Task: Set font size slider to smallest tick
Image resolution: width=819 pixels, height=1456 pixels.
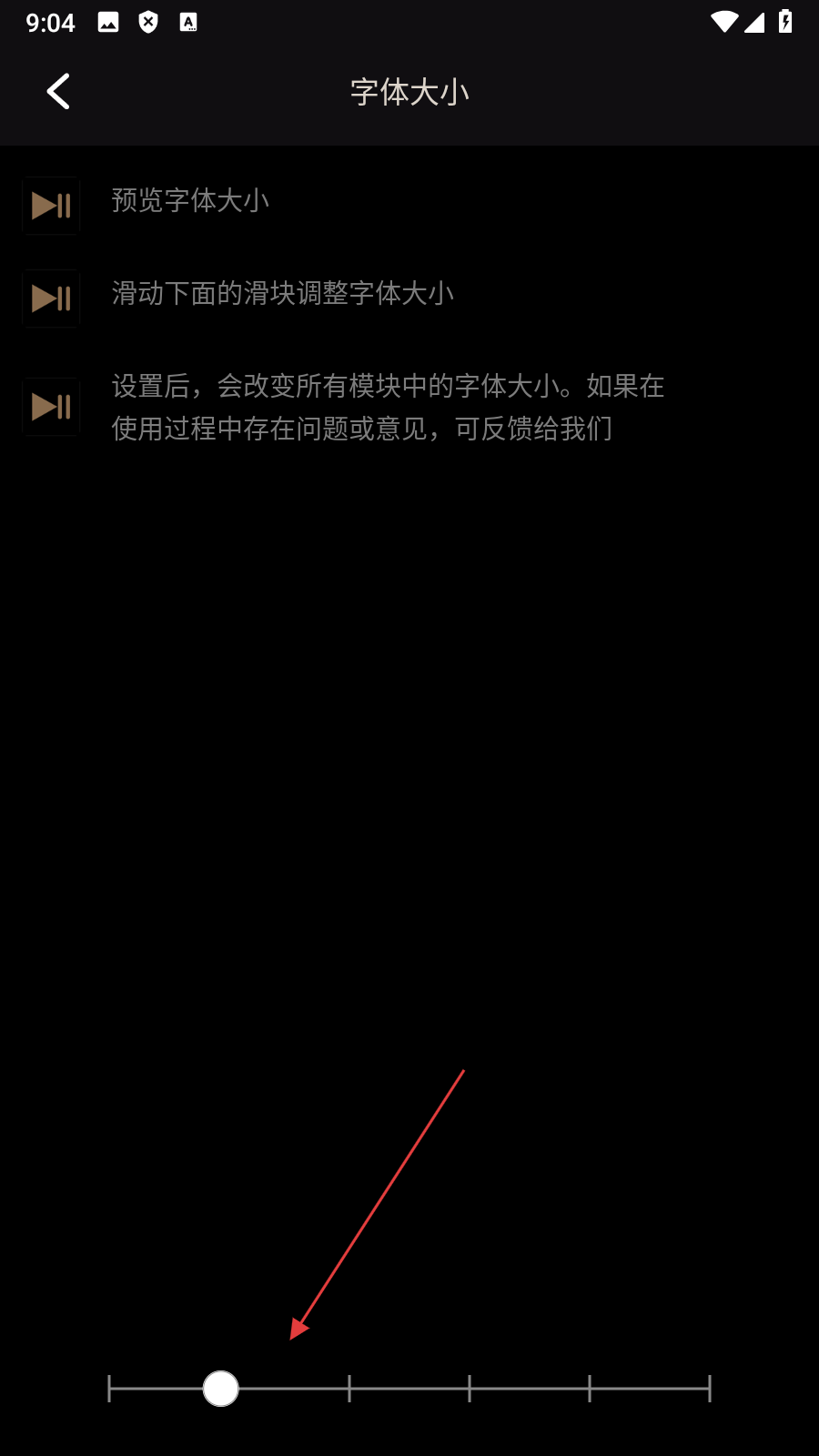Action: coord(109,1389)
